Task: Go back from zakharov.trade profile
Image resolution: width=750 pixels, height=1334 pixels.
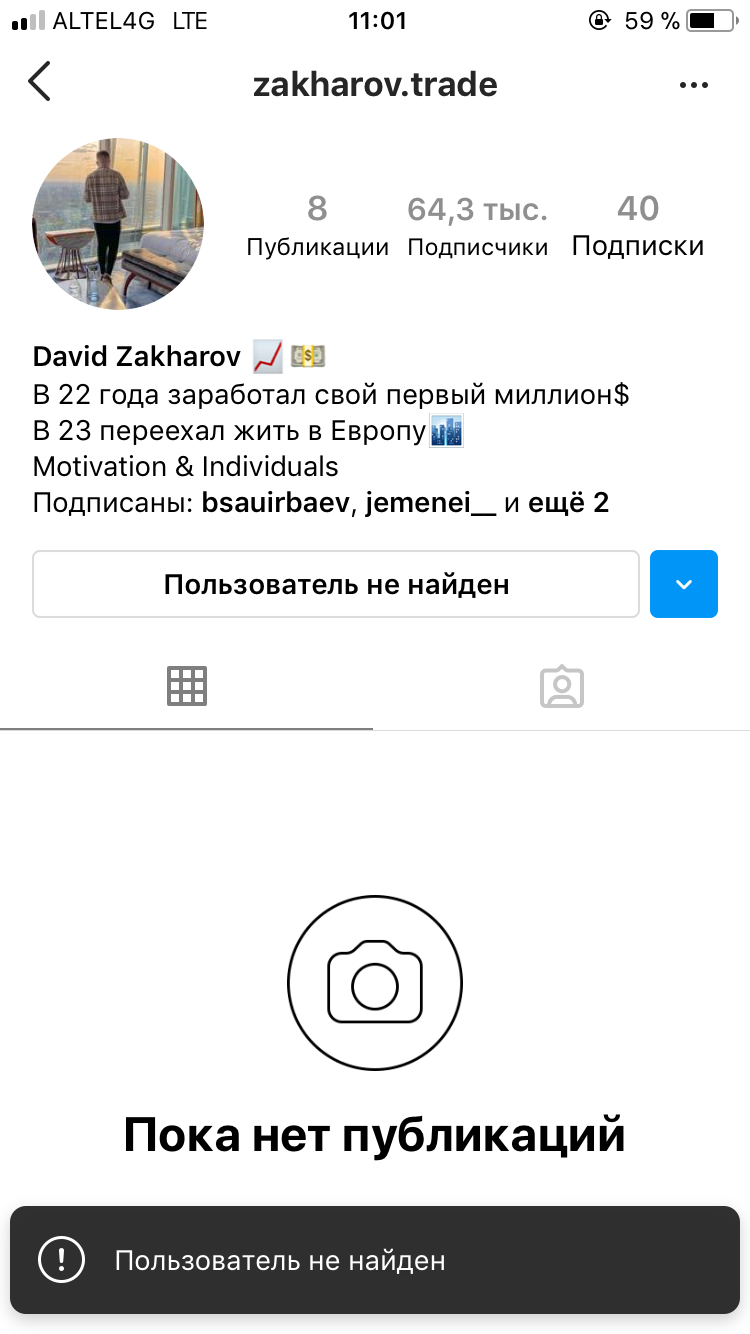Action: (x=39, y=83)
